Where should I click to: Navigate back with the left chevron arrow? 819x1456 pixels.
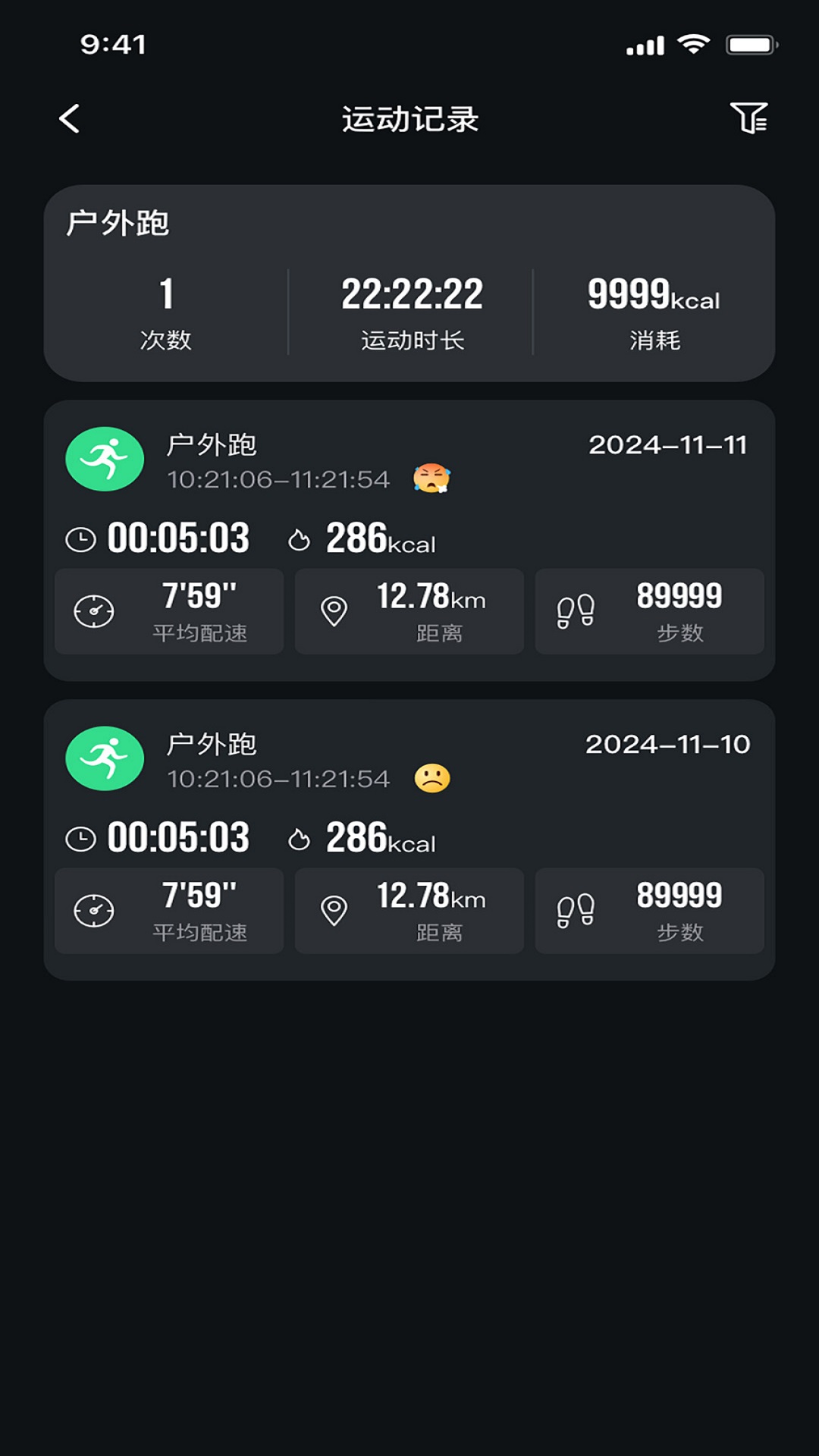[69, 120]
